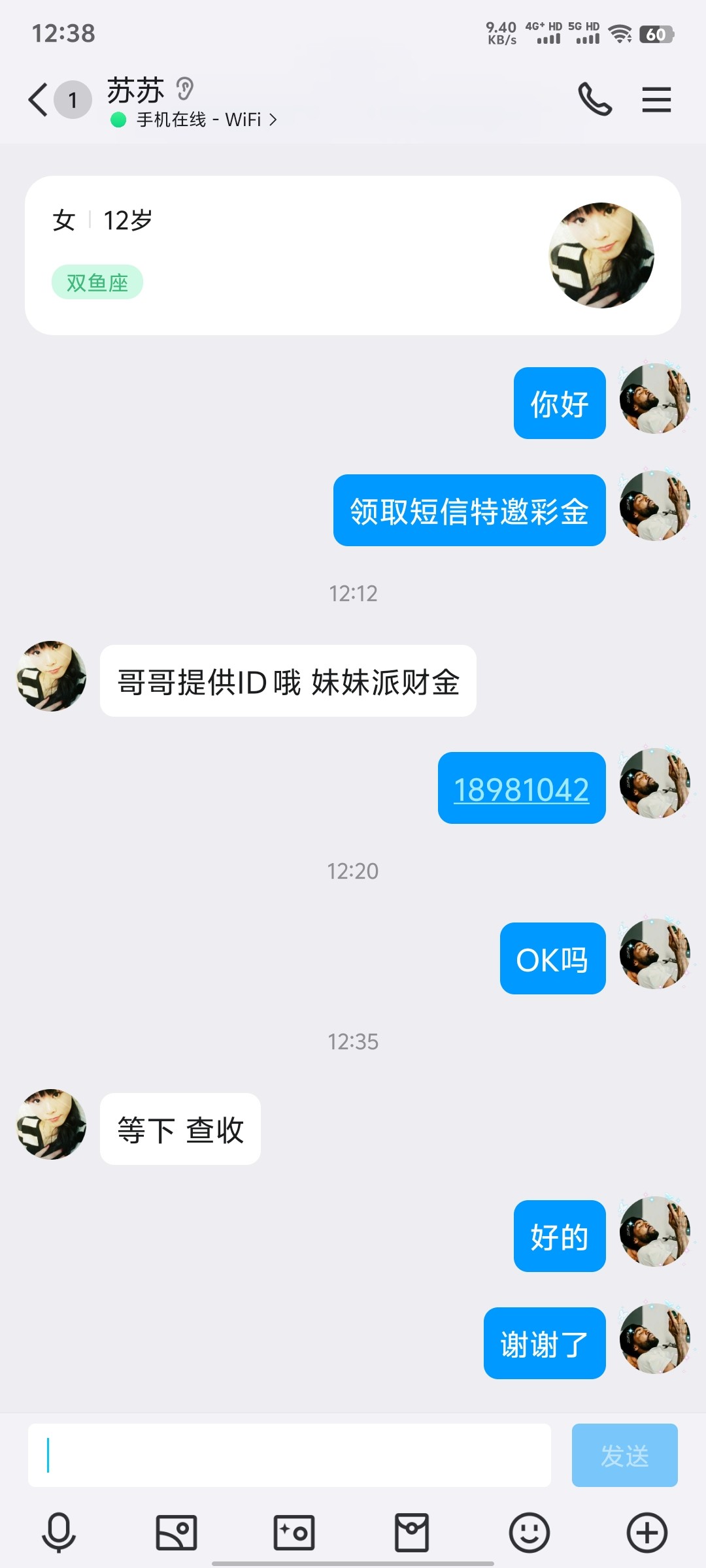706x1568 pixels.
Task: Tap my avatar beside '谢谢了' message
Action: pos(654,1339)
